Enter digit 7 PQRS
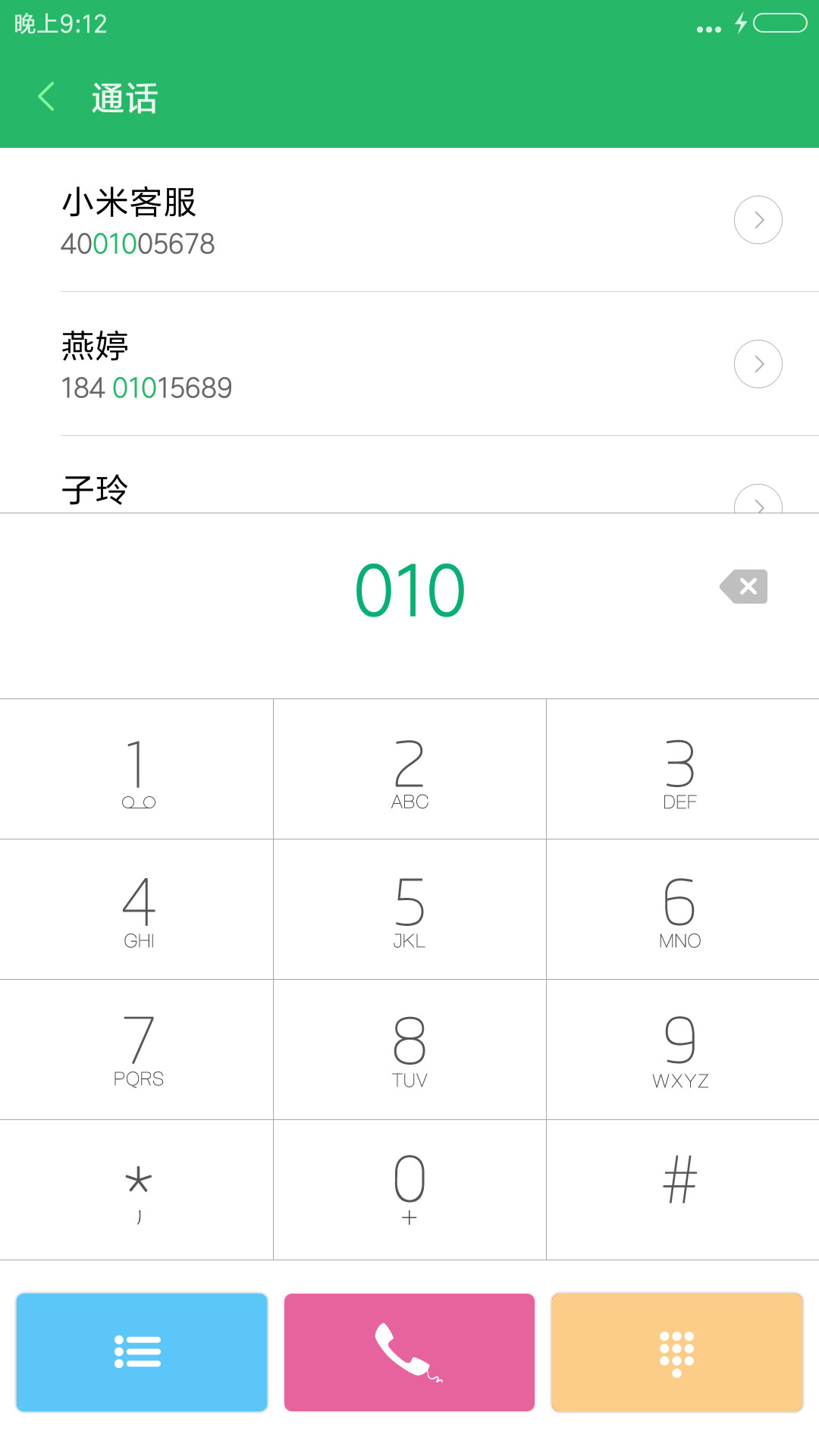 136,1050
